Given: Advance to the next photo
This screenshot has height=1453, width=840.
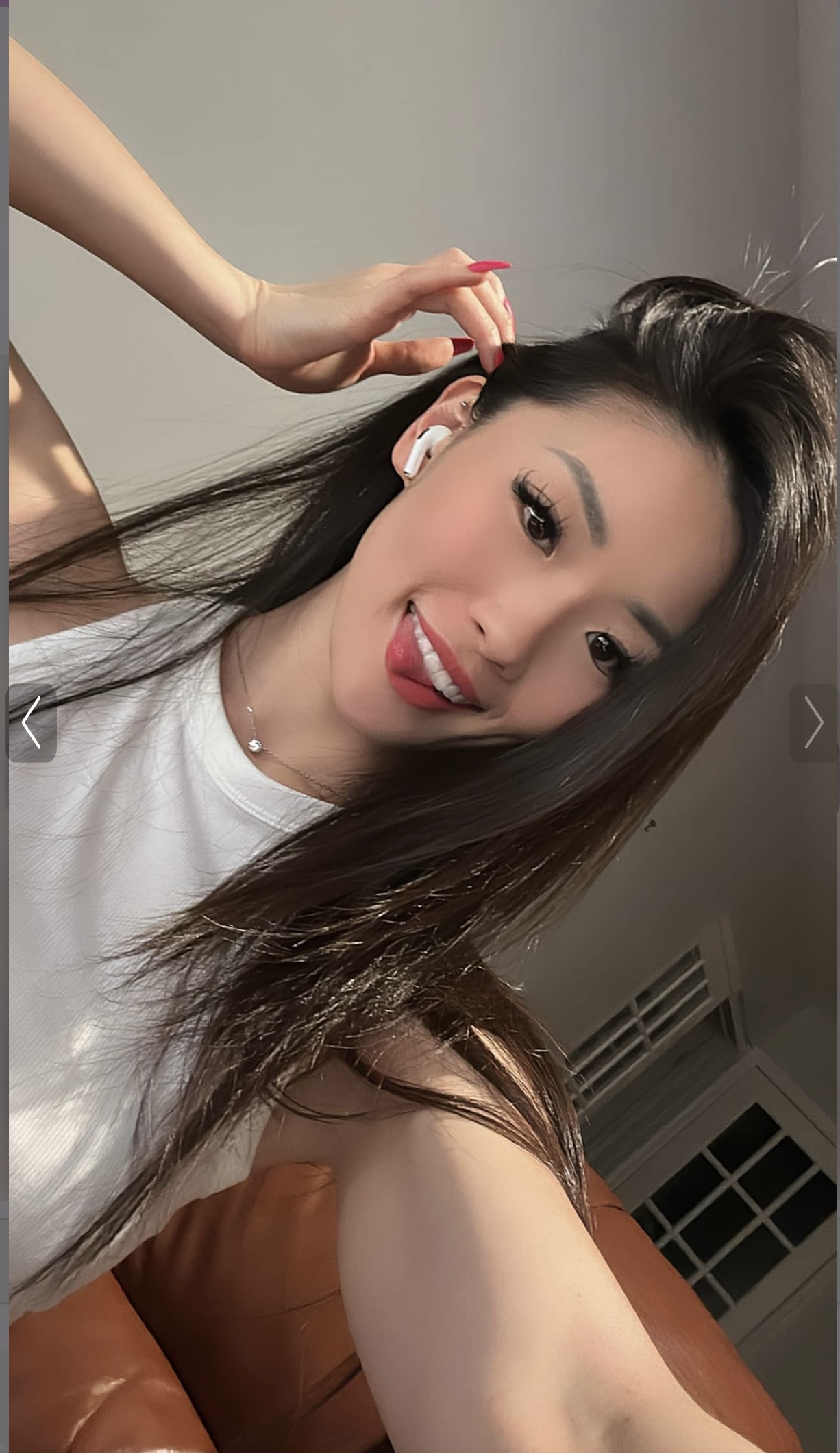Looking at the screenshot, I should (x=813, y=722).
